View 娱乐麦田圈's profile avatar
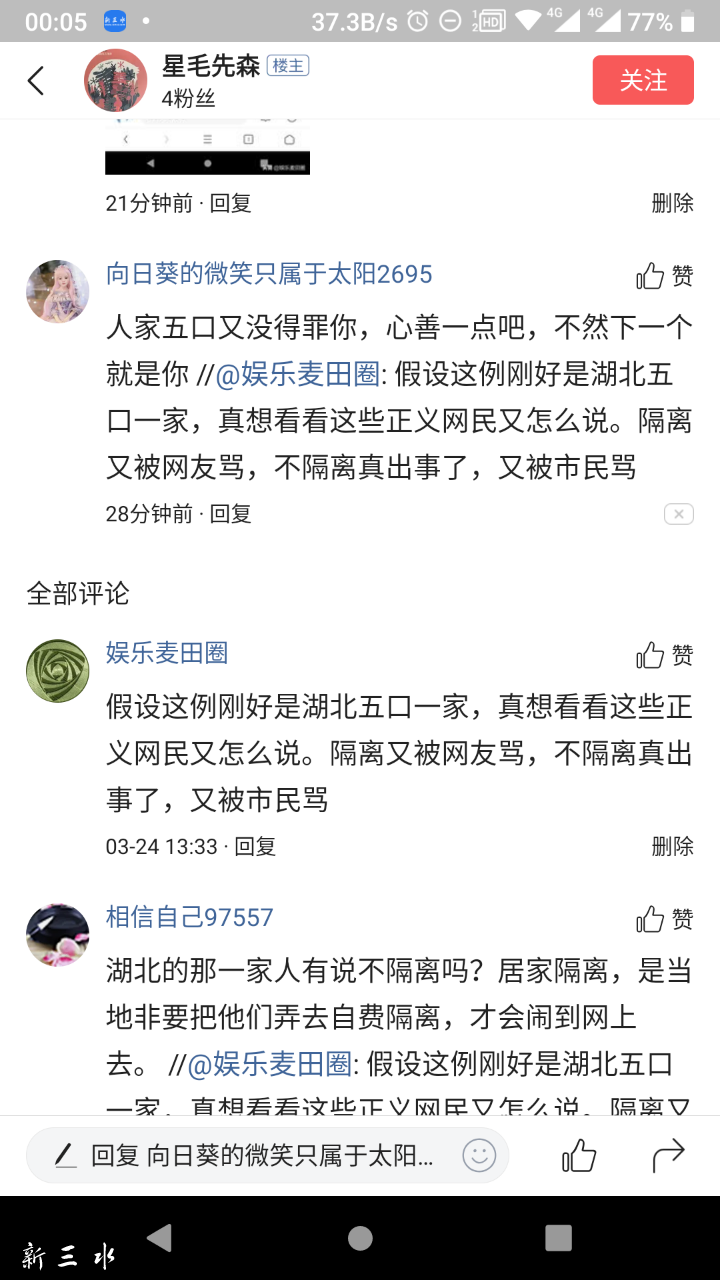 point(58,671)
